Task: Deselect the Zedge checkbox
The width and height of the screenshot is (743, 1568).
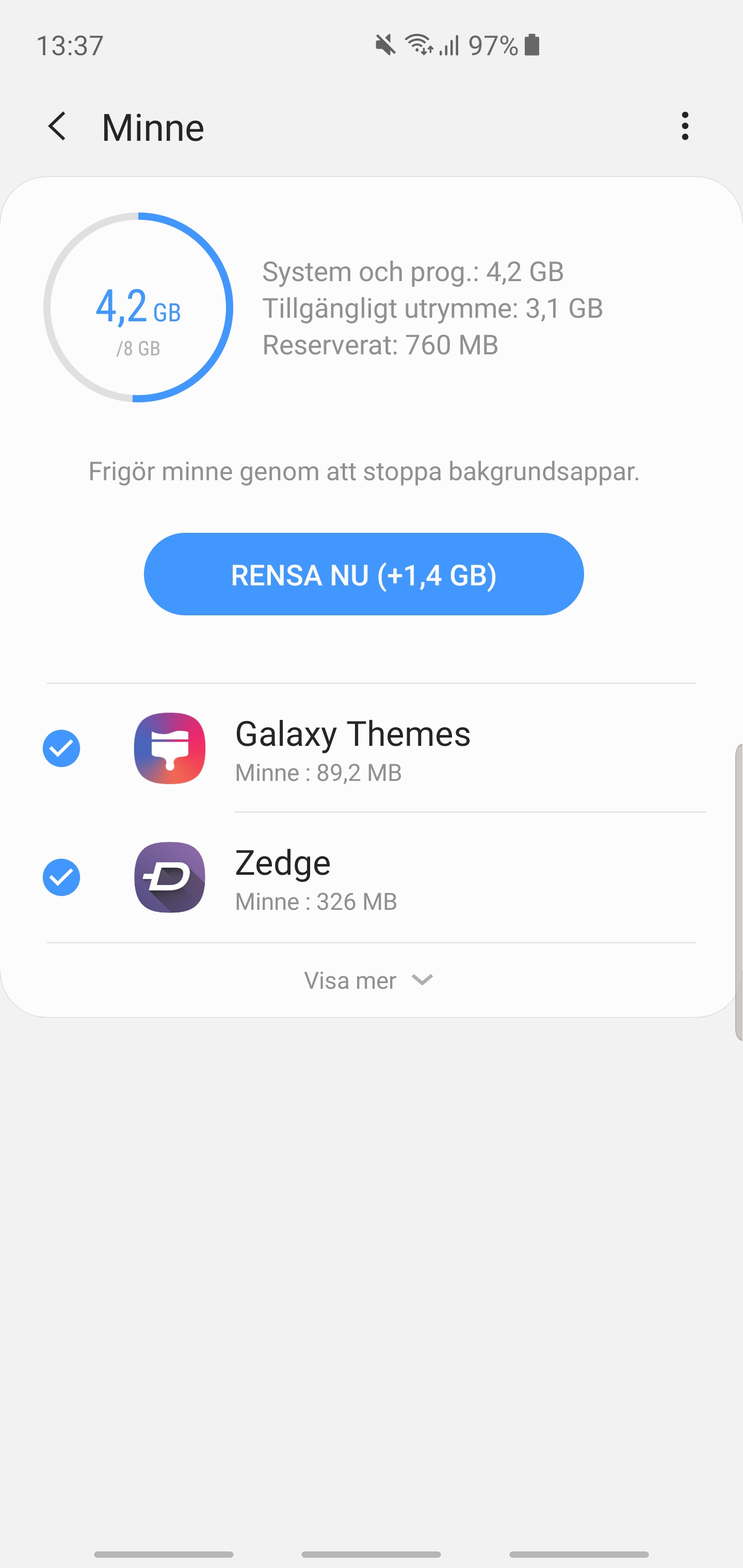Action: point(61,877)
